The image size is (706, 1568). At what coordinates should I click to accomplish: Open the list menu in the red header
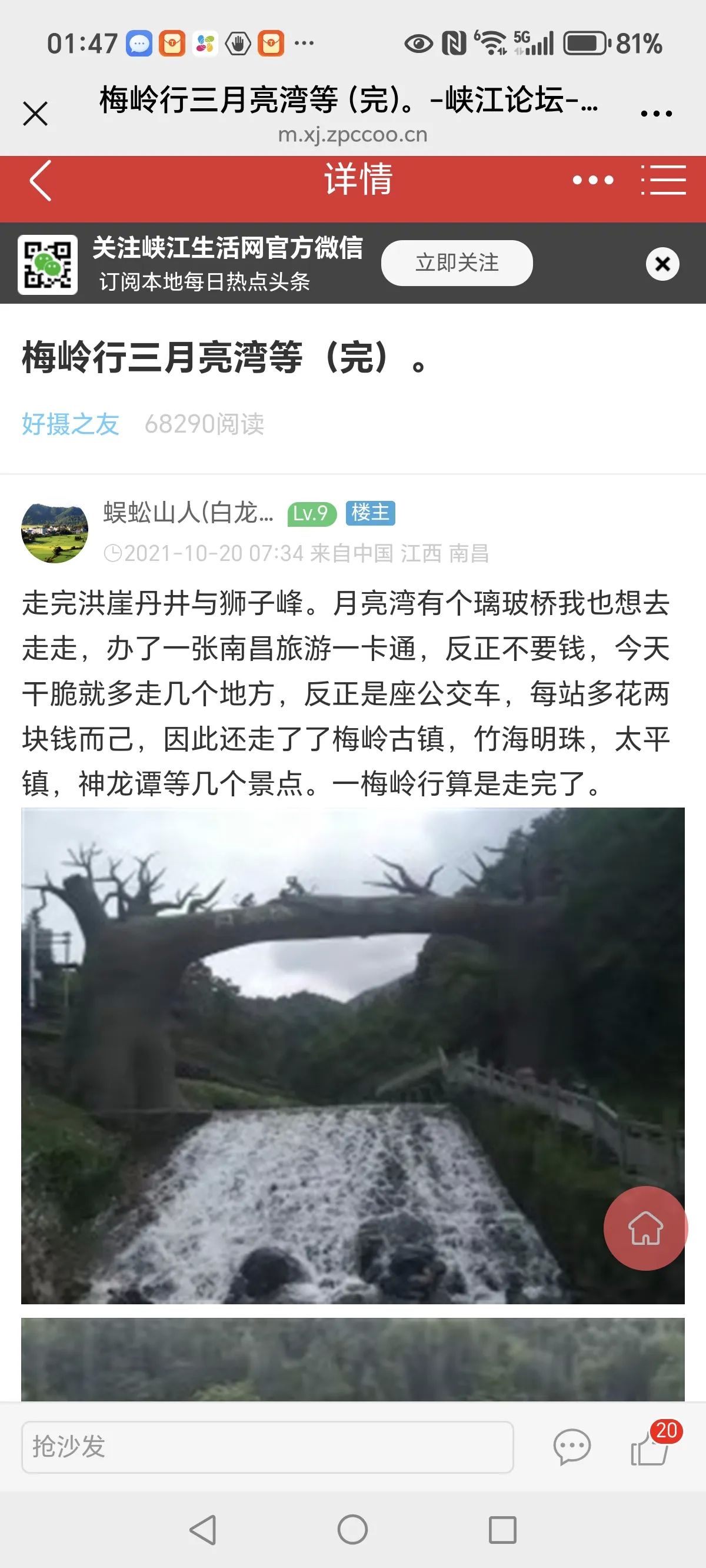coord(664,180)
